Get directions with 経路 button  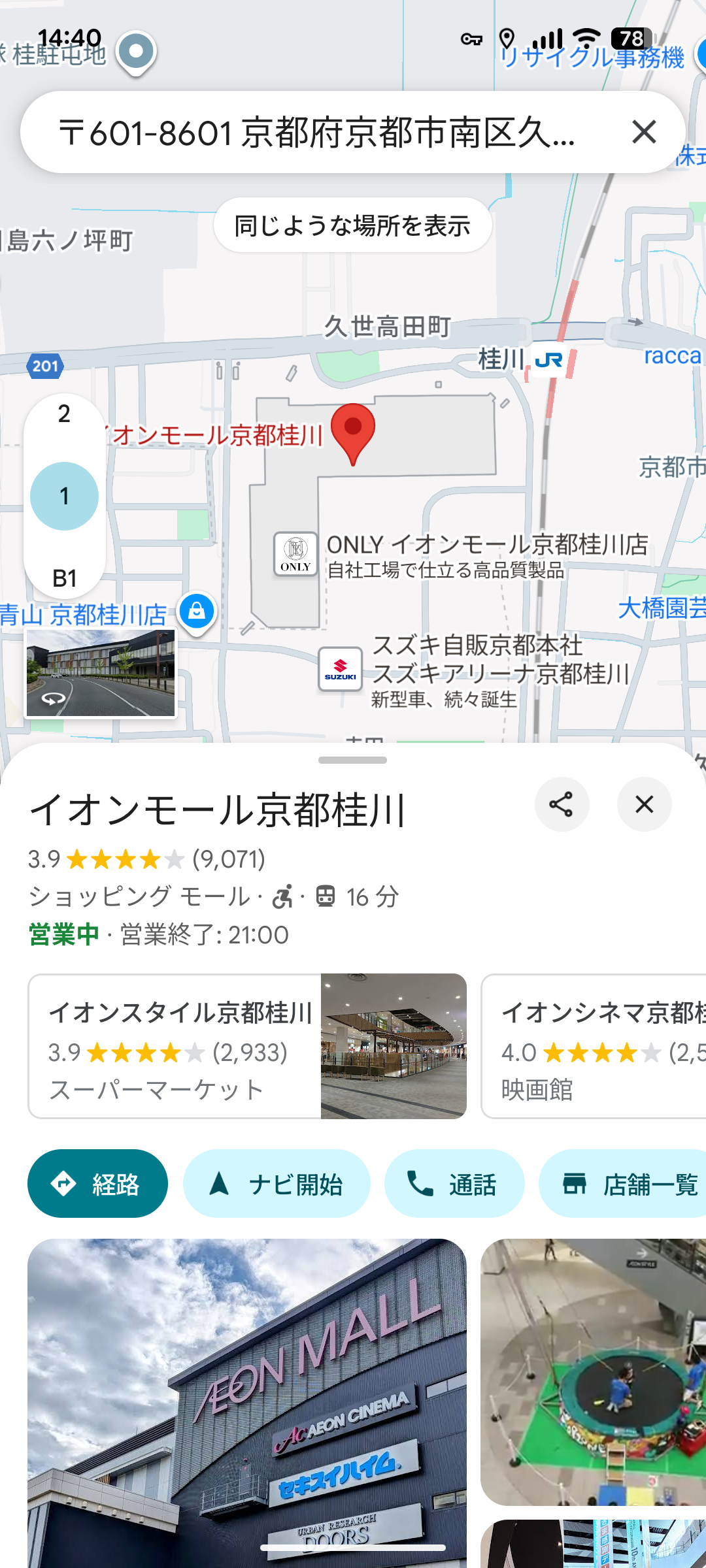pyautogui.click(x=97, y=1184)
